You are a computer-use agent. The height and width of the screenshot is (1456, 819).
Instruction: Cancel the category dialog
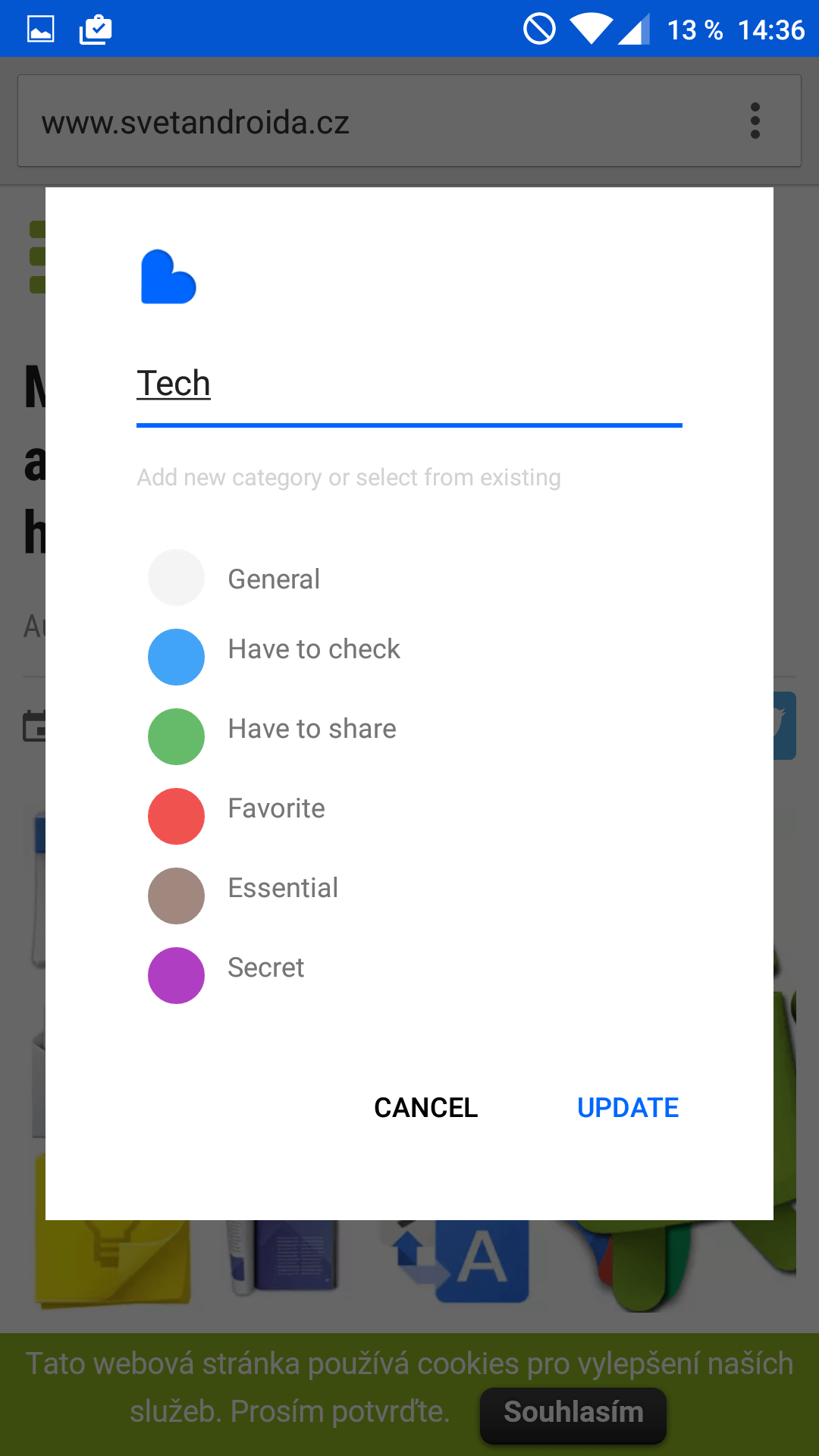[x=426, y=1108]
